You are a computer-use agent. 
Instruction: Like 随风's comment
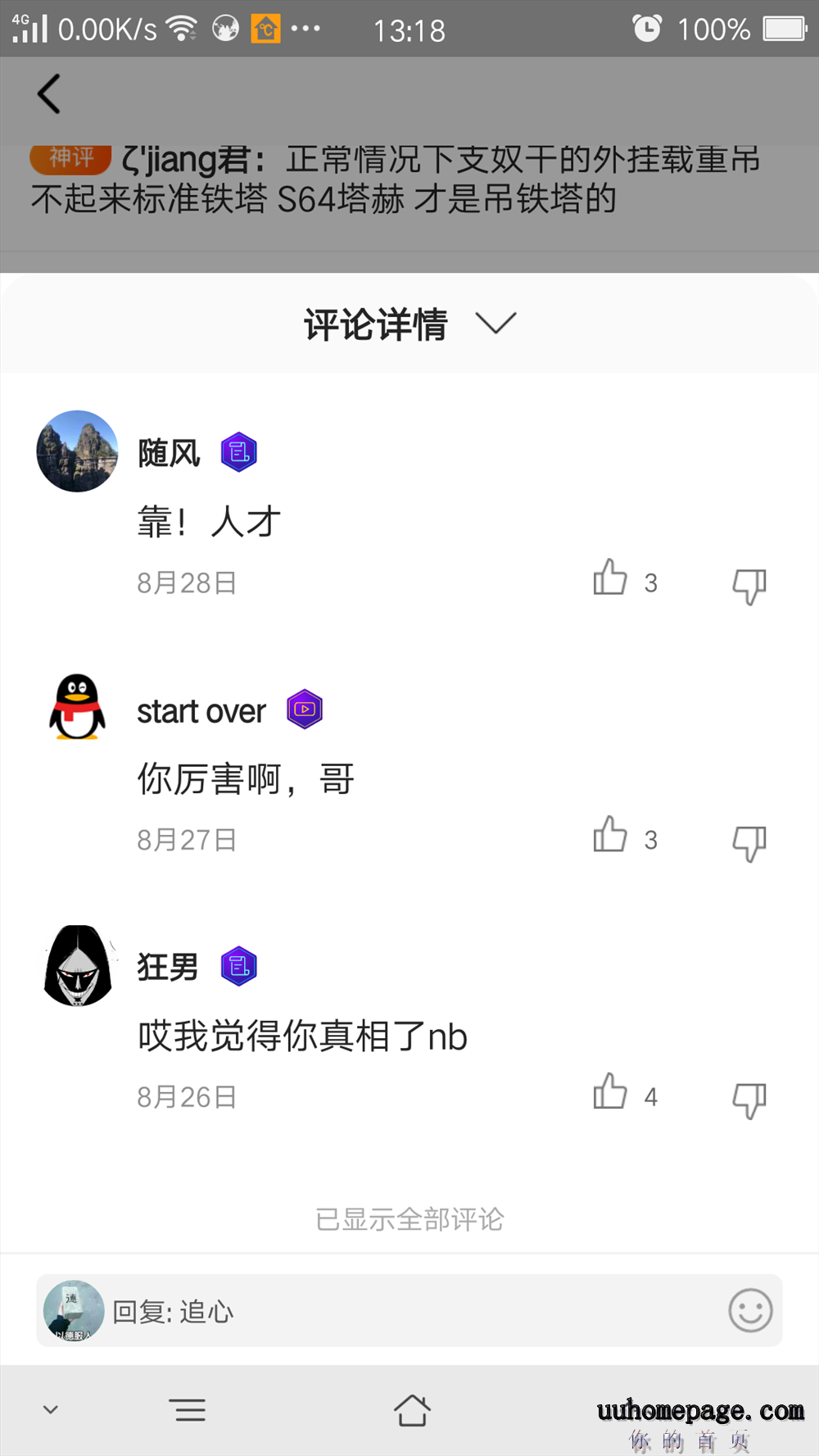pos(610,578)
